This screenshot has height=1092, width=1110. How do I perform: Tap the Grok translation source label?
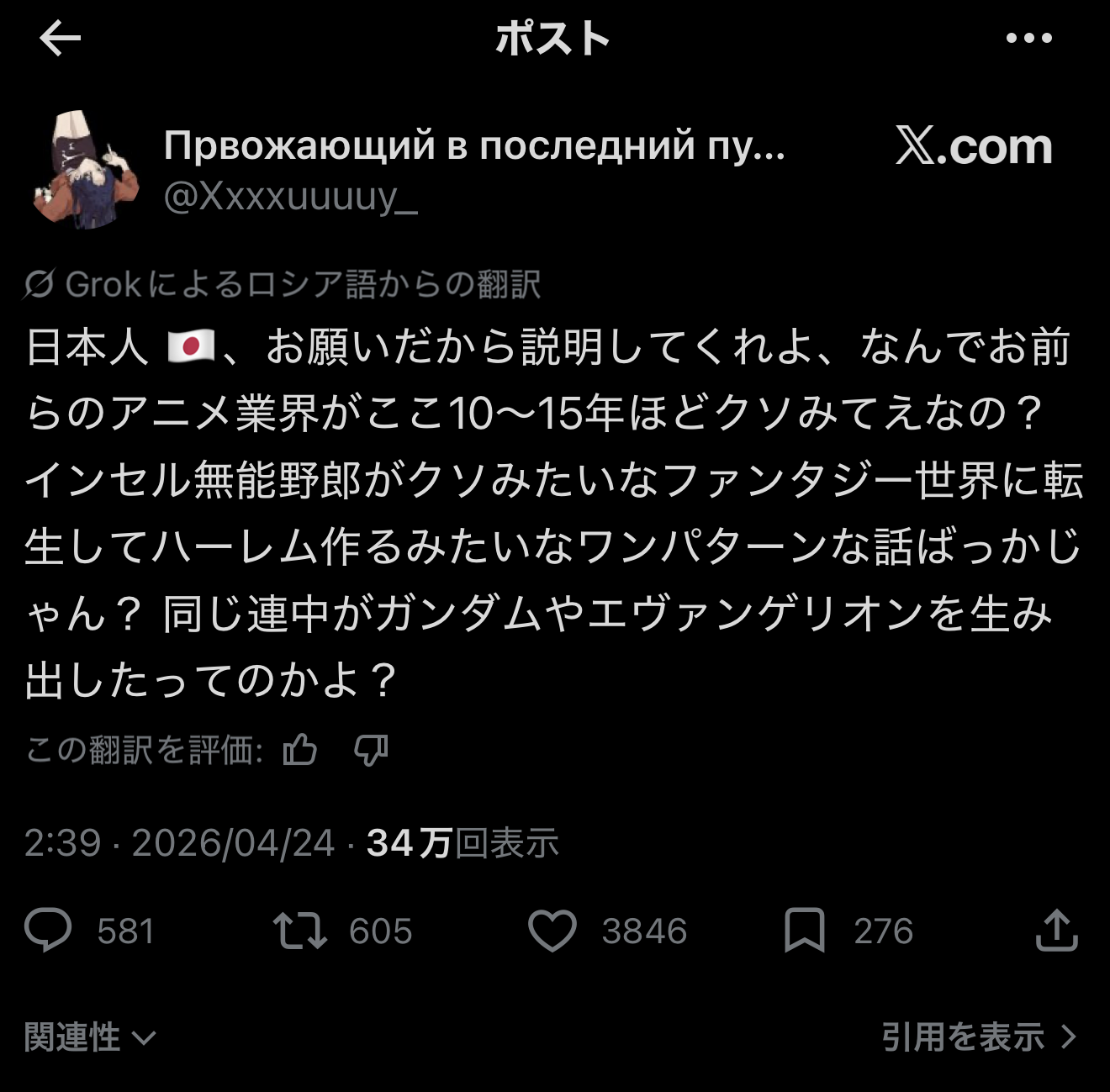(x=283, y=285)
